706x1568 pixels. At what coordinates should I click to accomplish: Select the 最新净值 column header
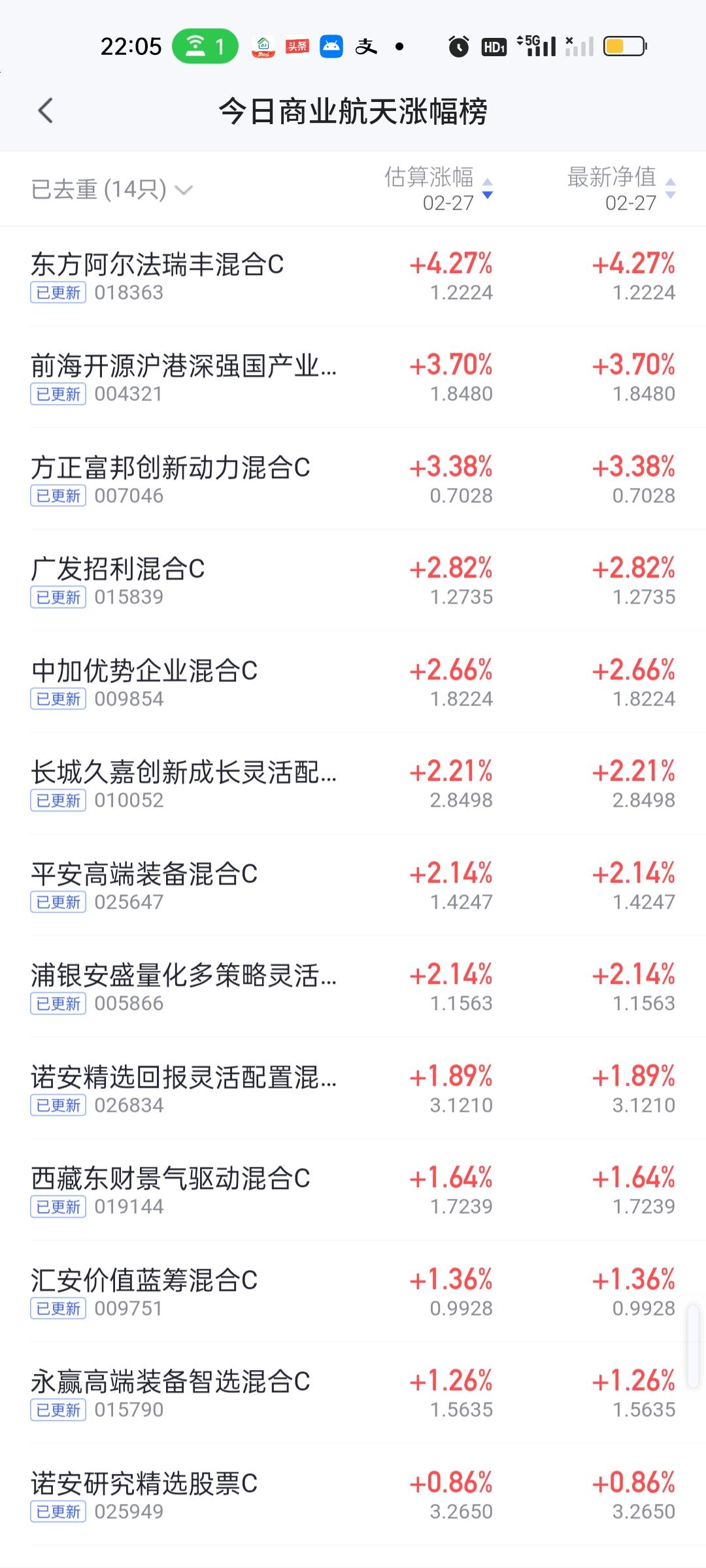pos(611,176)
